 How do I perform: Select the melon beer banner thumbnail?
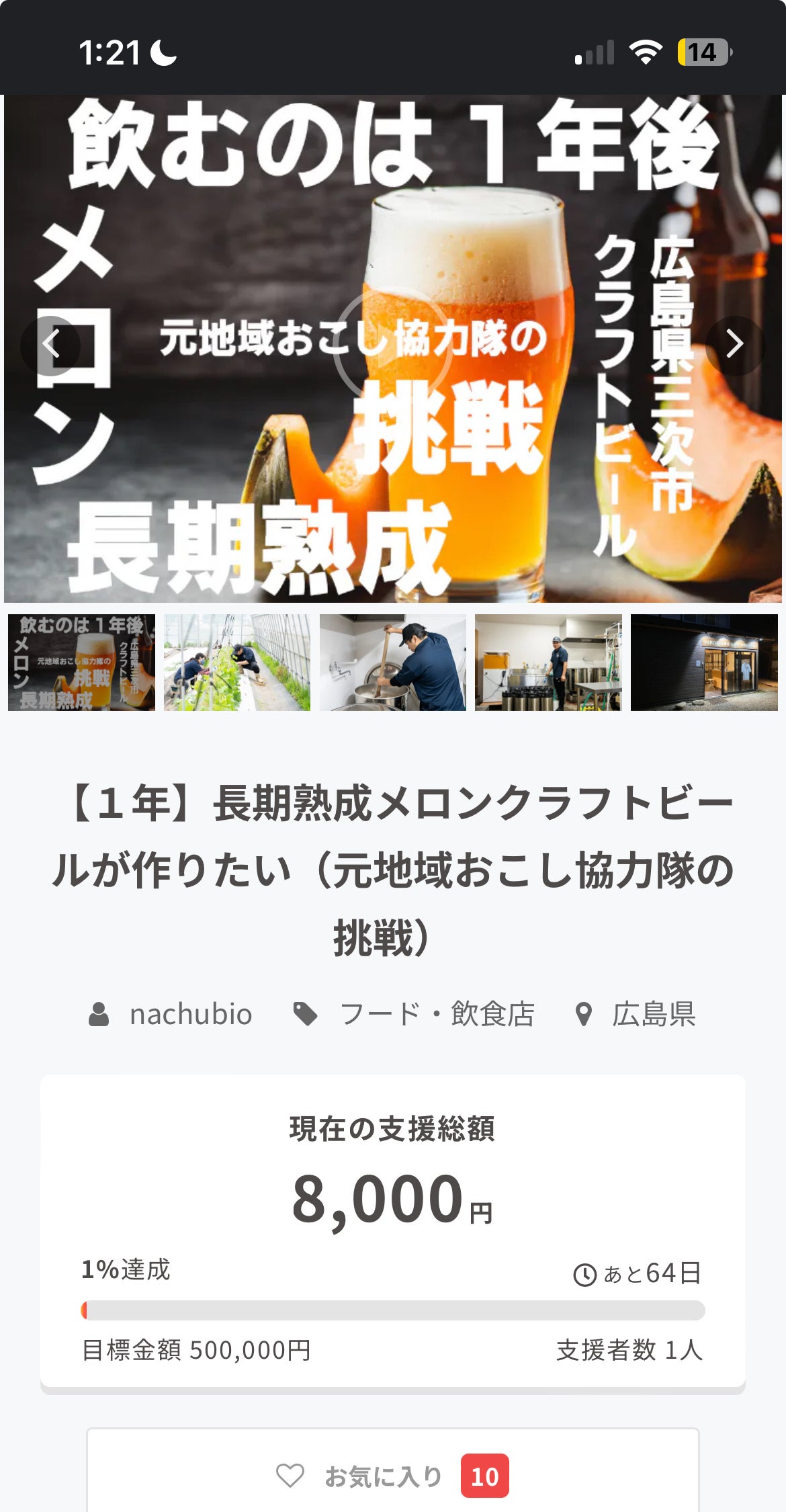[x=81, y=663]
